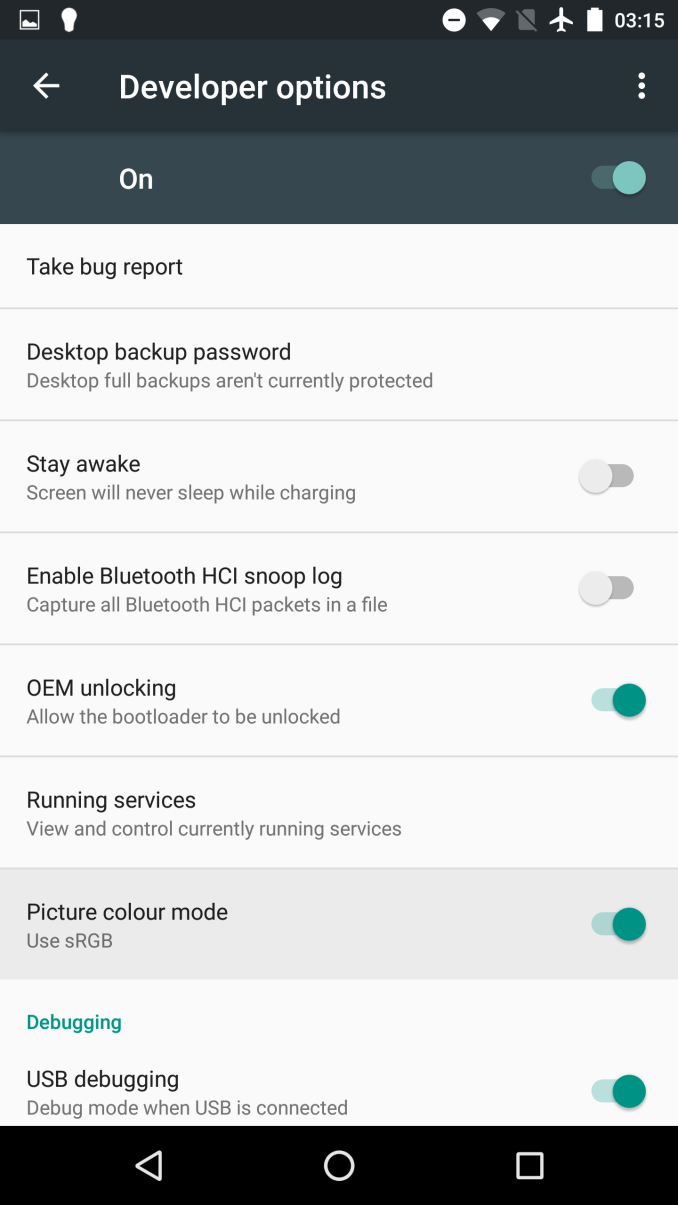Open recent apps from navigation bar

pos(529,1165)
